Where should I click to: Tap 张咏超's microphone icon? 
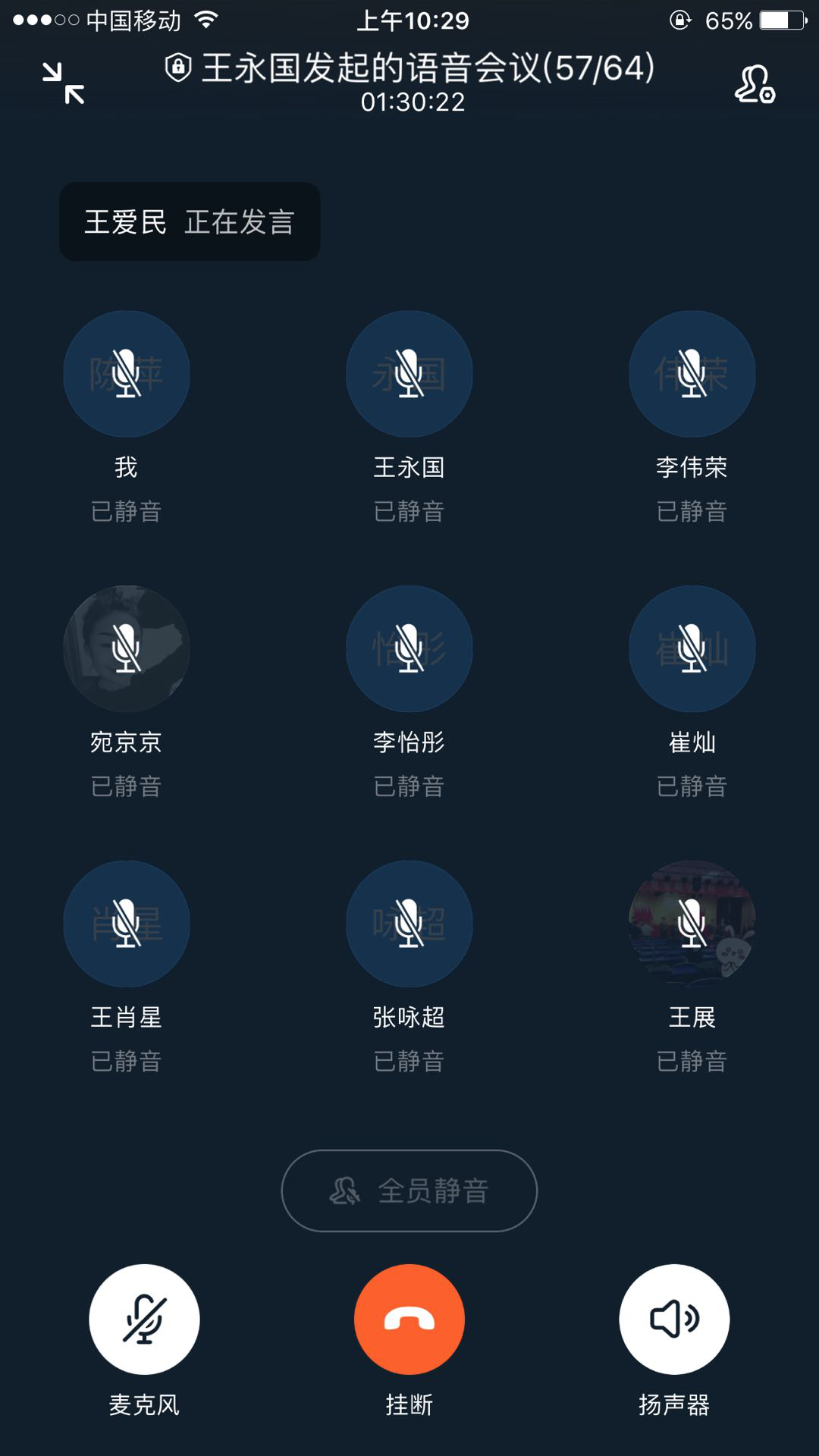(409, 923)
